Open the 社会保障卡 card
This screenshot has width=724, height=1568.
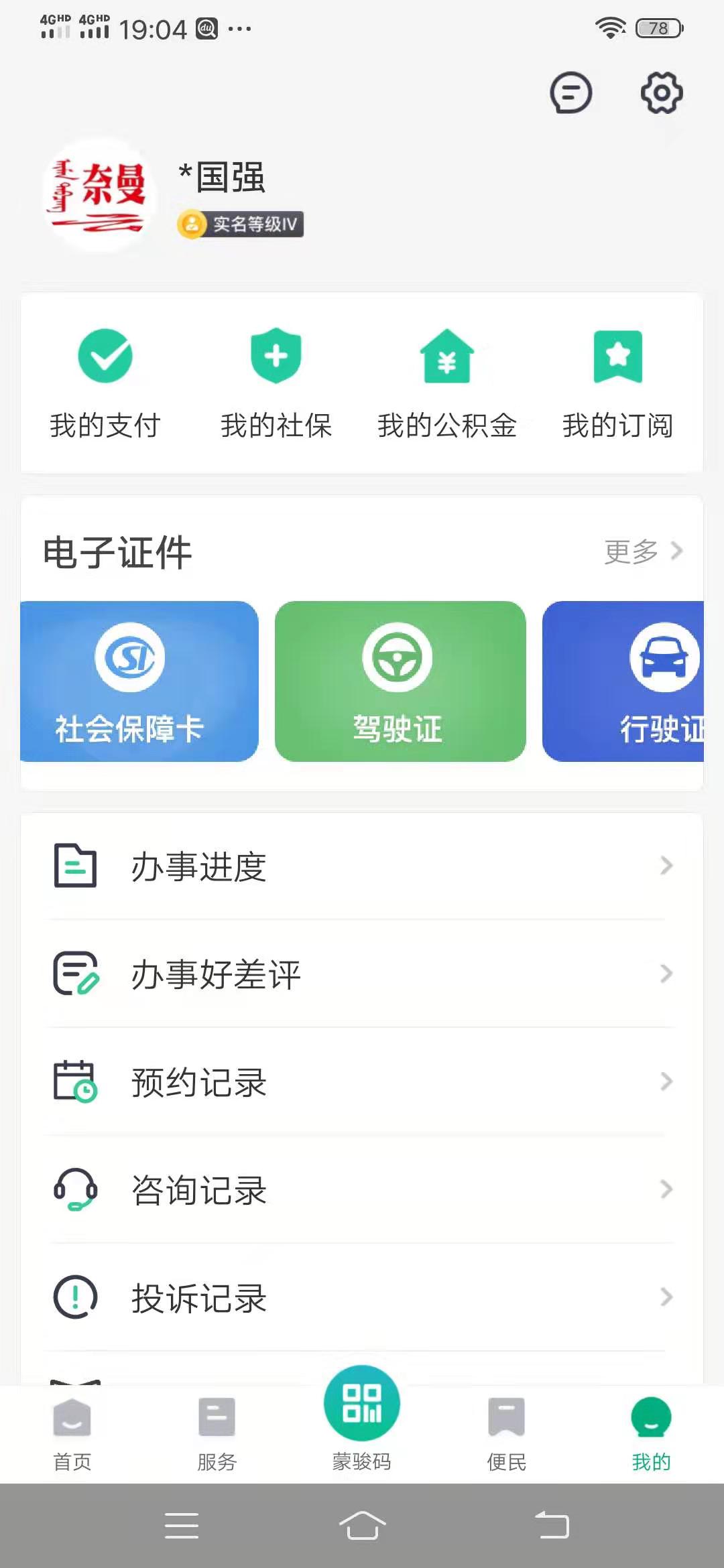tap(139, 681)
